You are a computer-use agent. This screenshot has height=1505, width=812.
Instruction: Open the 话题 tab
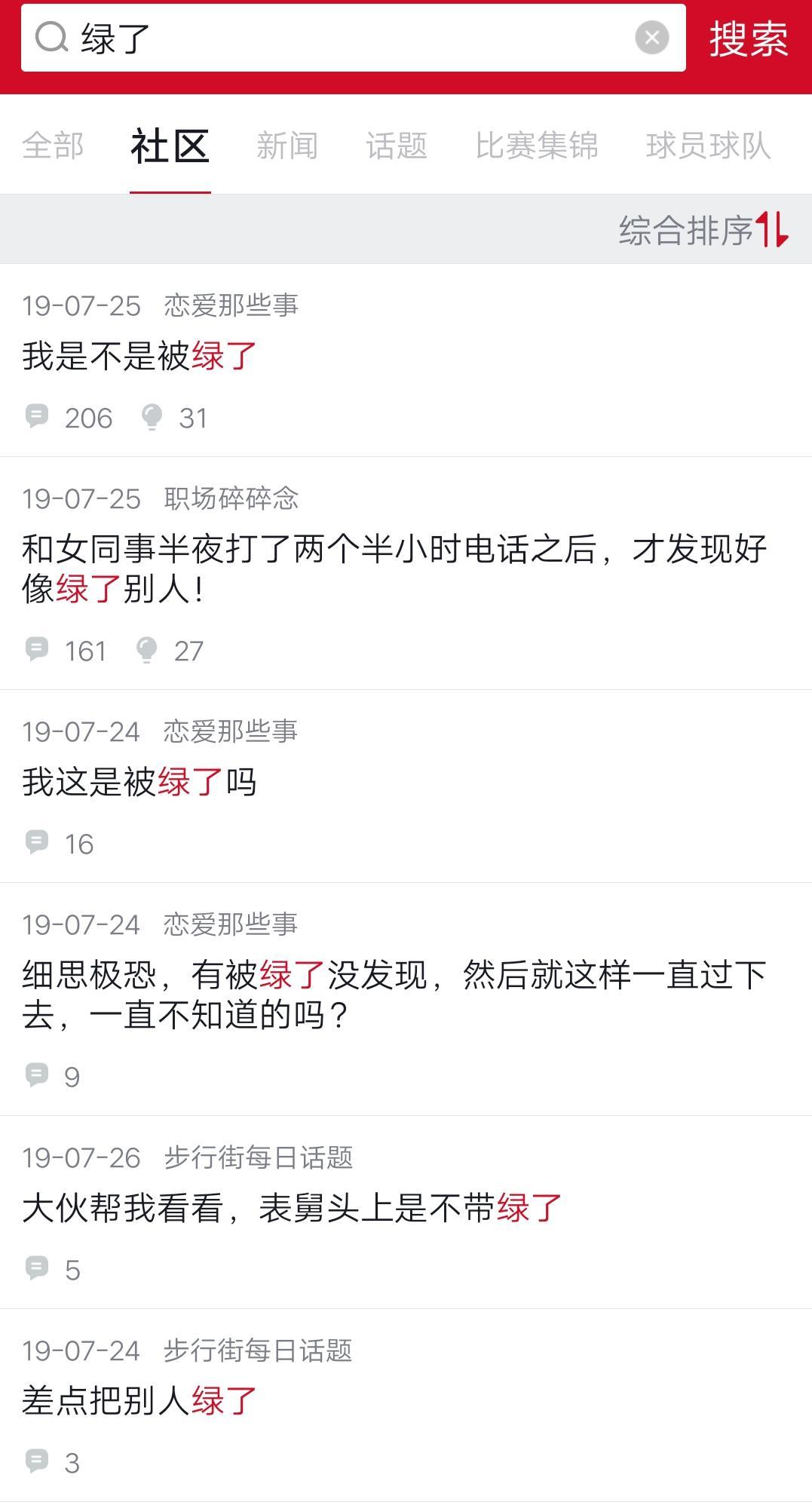point(397,146)
